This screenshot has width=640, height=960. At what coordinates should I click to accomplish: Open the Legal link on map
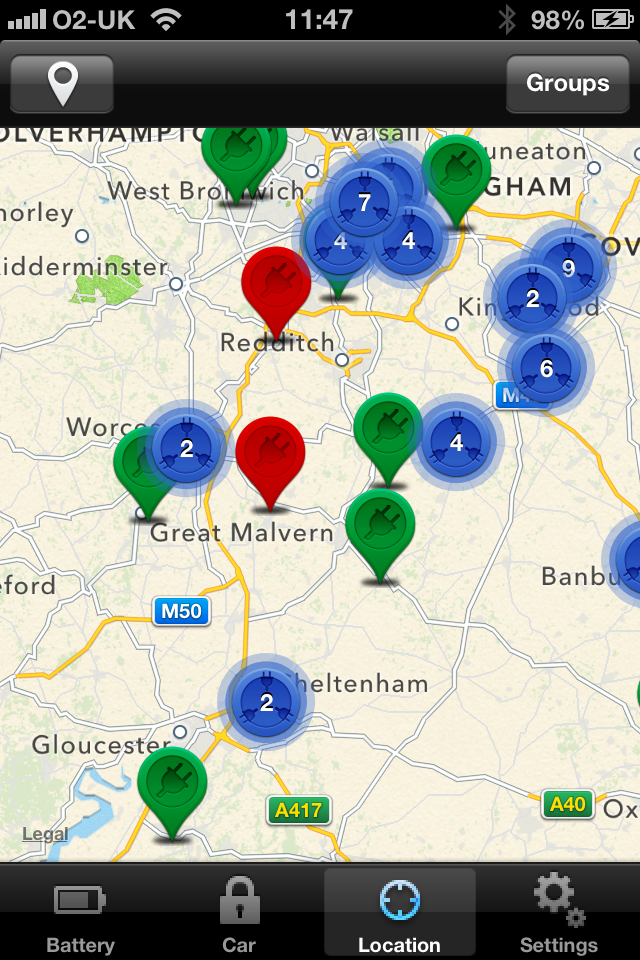(45, 834)
